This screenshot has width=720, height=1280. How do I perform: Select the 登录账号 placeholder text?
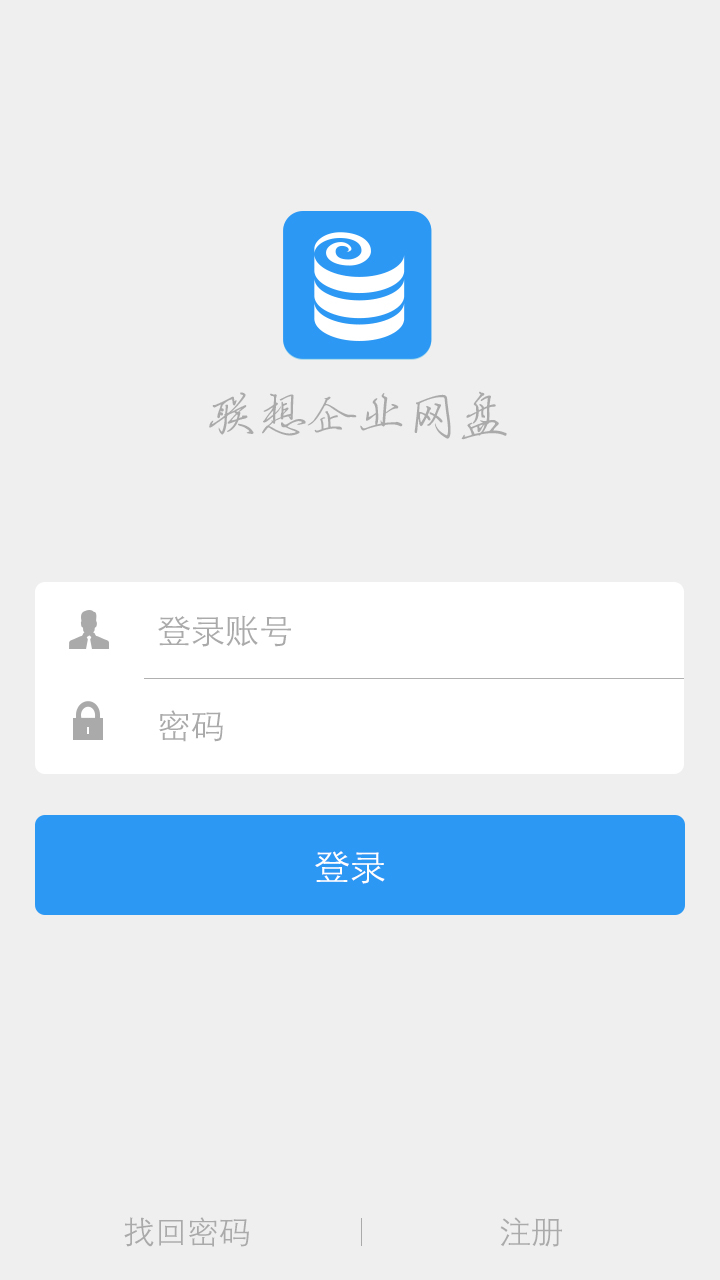(x=222, y=630)
